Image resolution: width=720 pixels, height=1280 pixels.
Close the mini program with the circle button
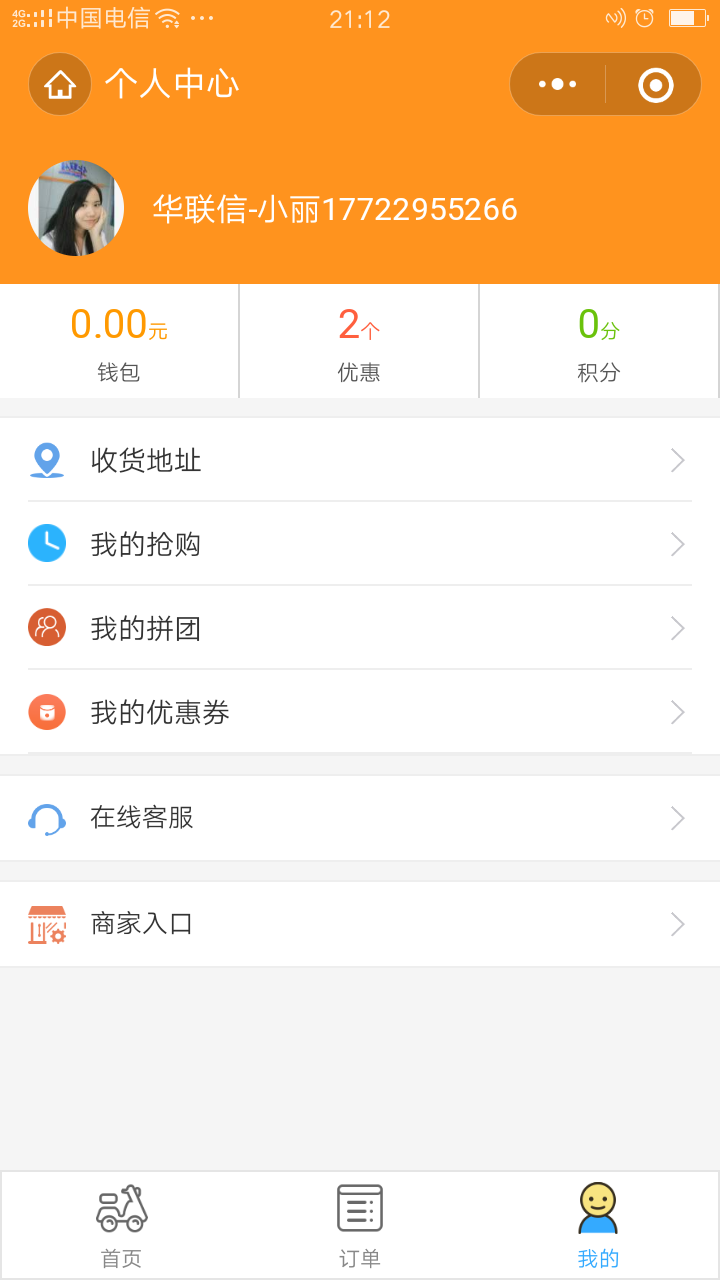[x=655, y=85]
